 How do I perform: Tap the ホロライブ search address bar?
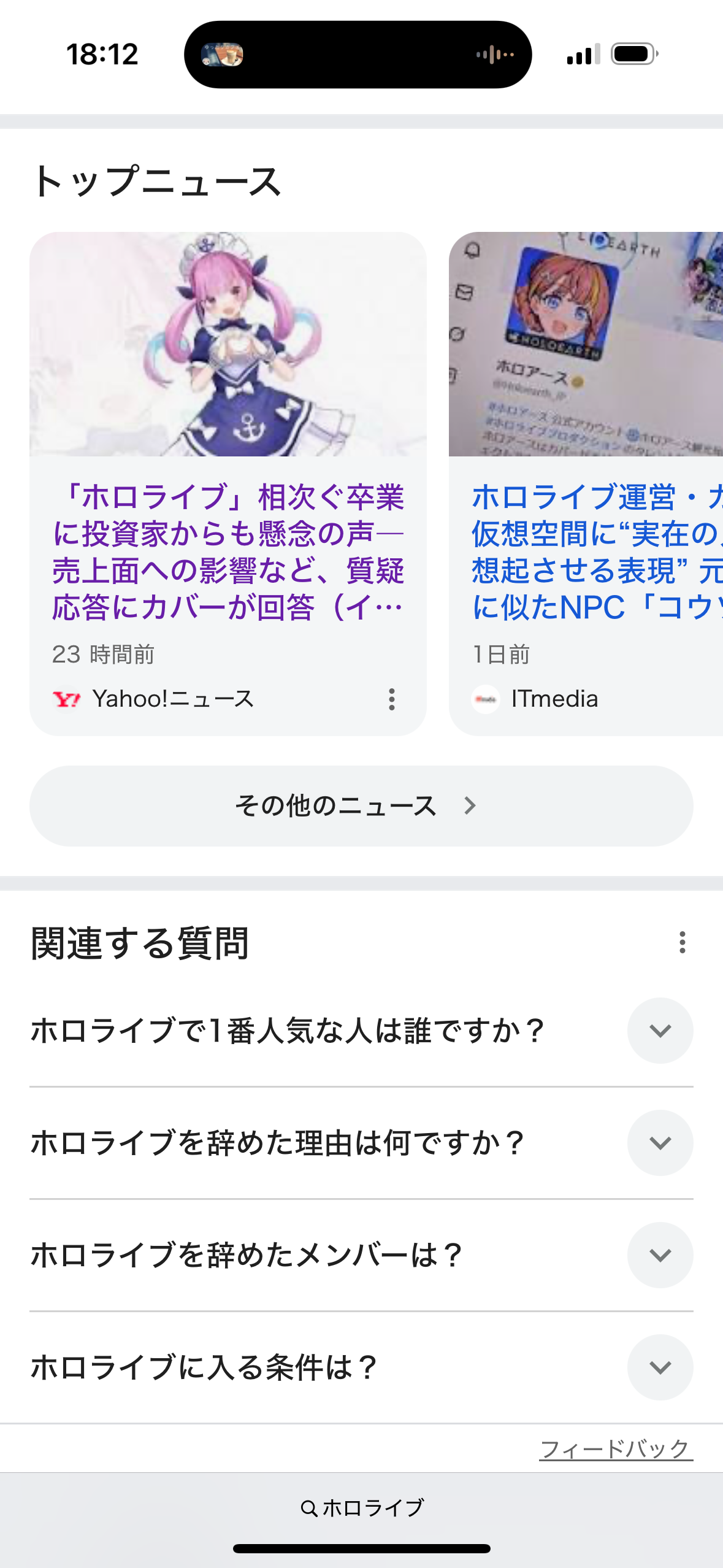tap(362, 1507)
